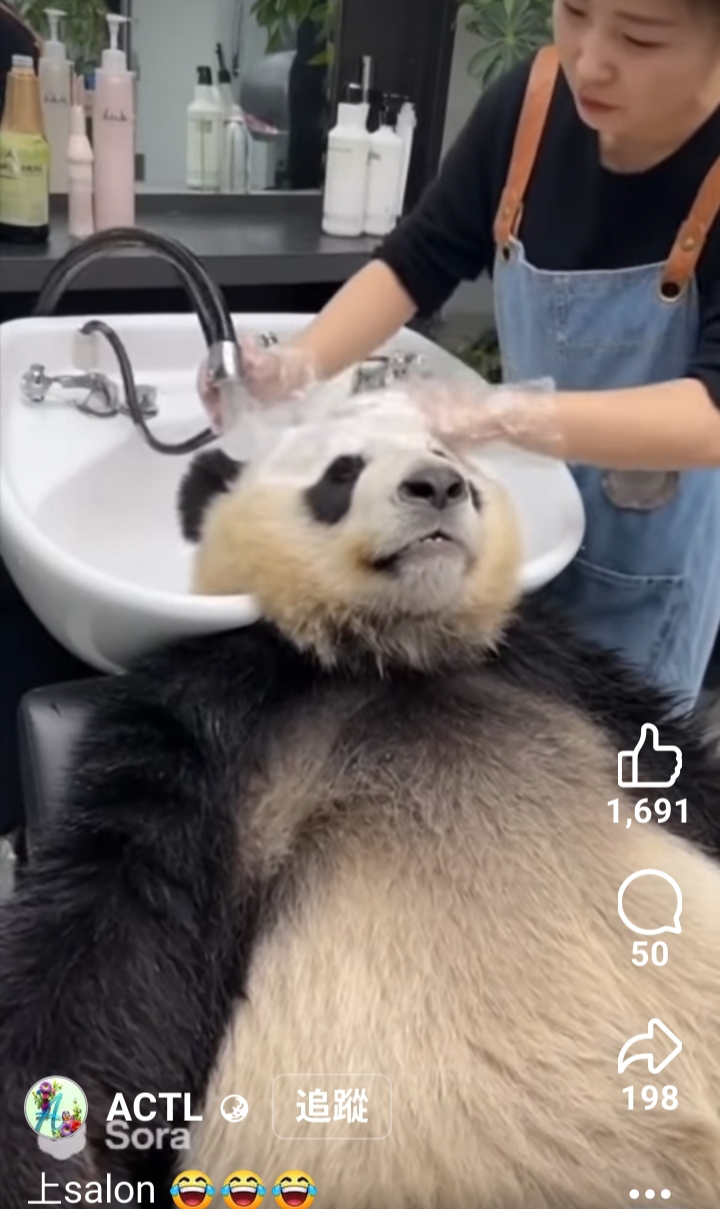This screenshot has width=720, height=1209.
Task: Open the three-dot more options menu
Action: 649,1193
